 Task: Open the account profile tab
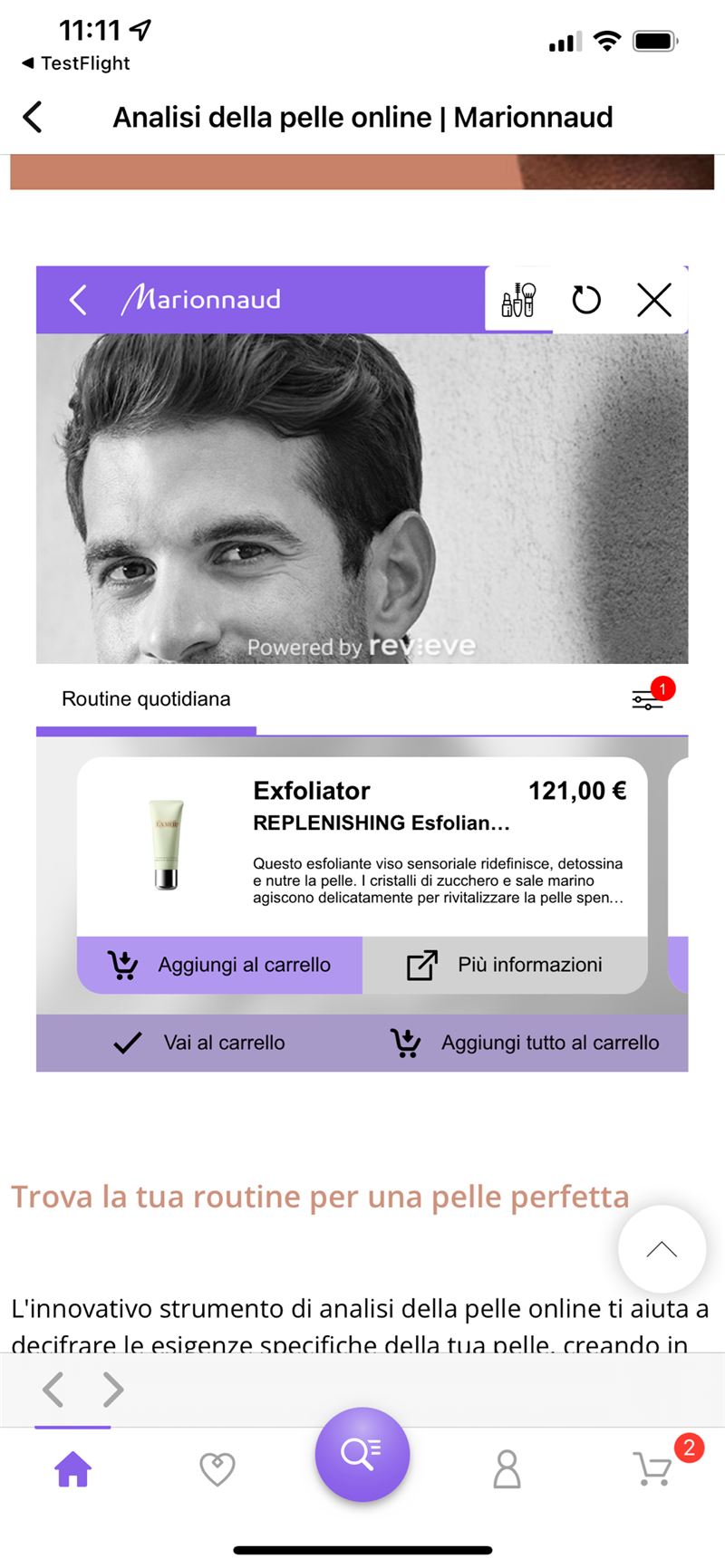click(507, 1468)
